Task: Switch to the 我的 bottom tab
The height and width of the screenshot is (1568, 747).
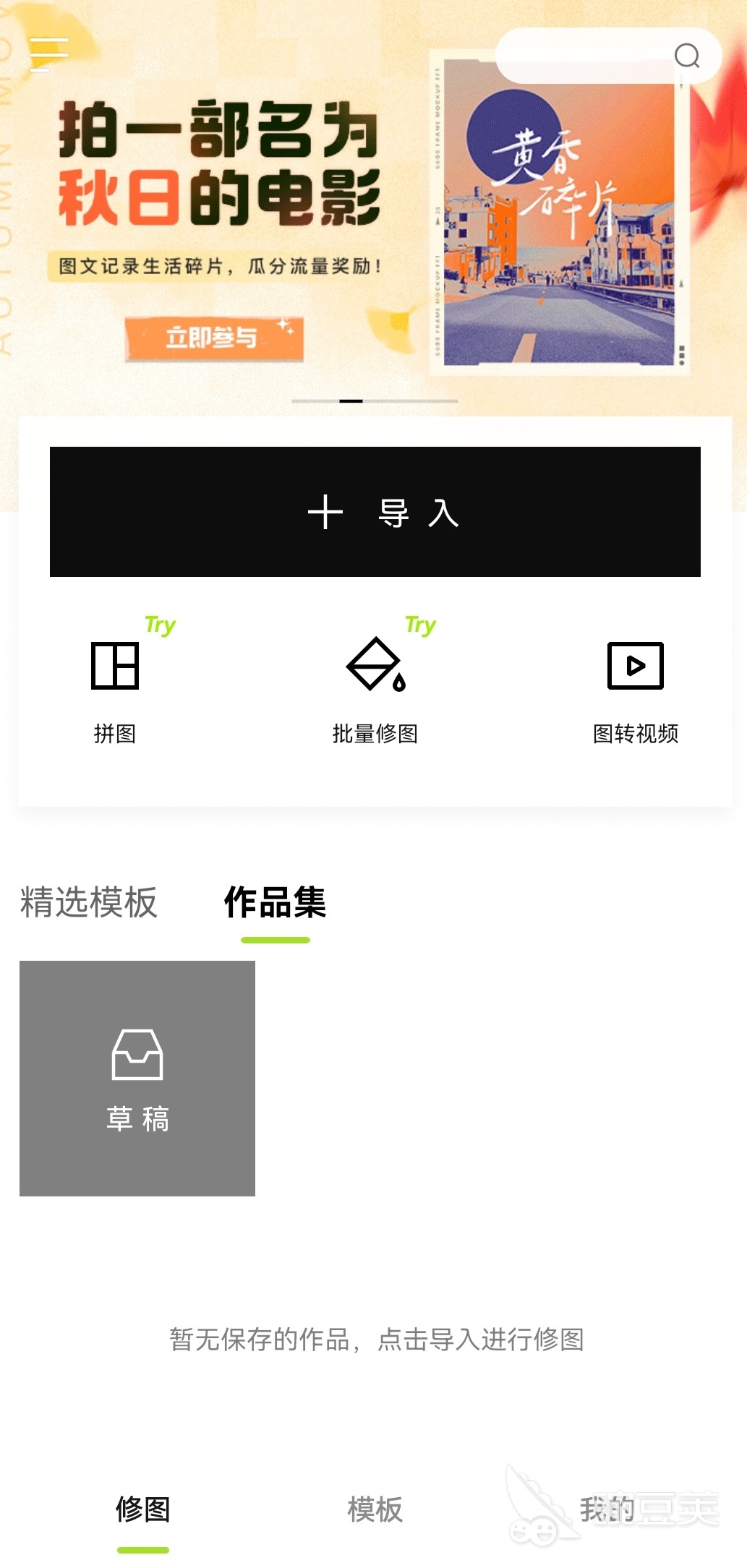Action: pyautogui.click(x=606, y=1509)
